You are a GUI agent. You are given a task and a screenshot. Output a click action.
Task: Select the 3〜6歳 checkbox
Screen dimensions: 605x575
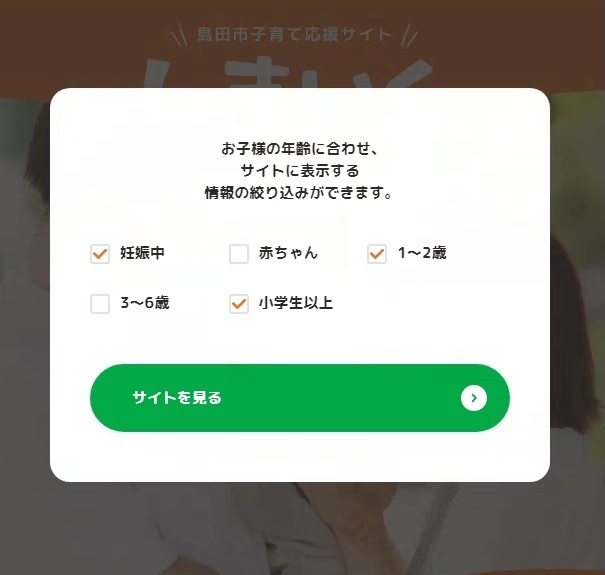pyautogui.click(x=100, y=304)
